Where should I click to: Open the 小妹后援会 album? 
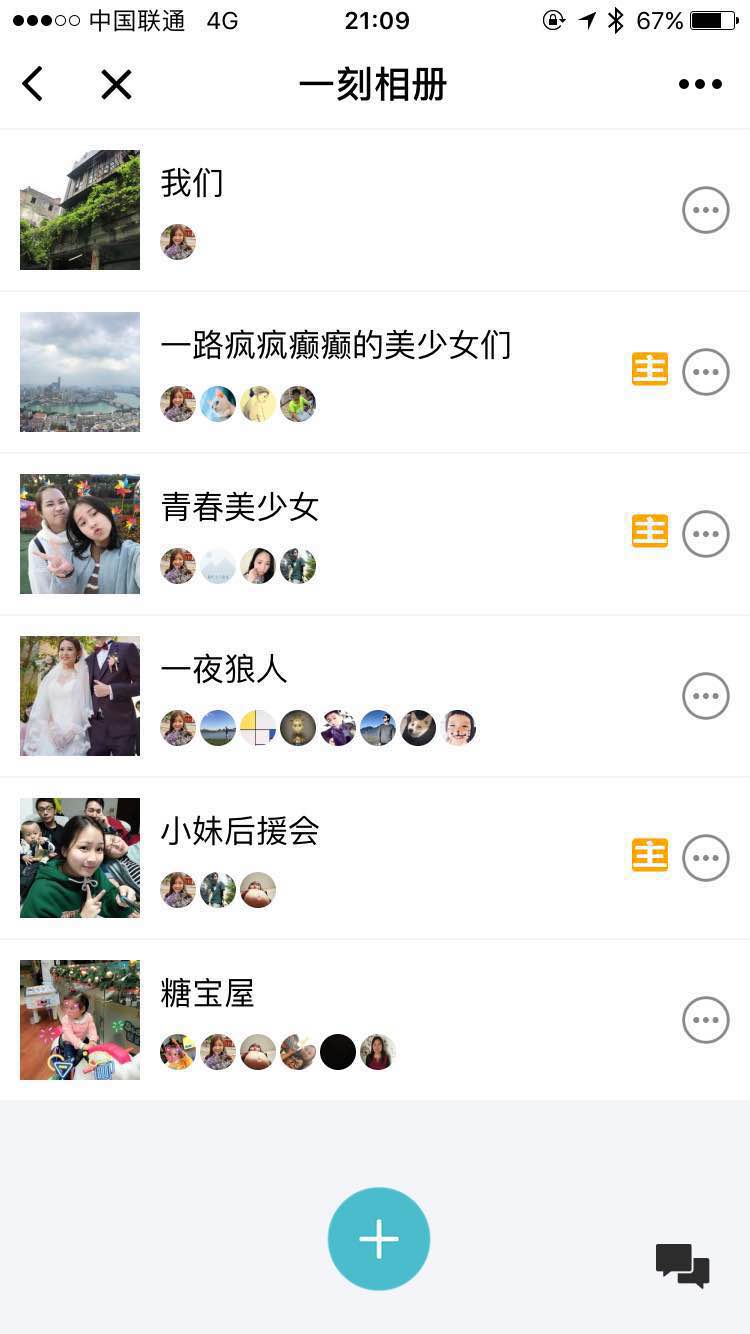coord(240,832)
